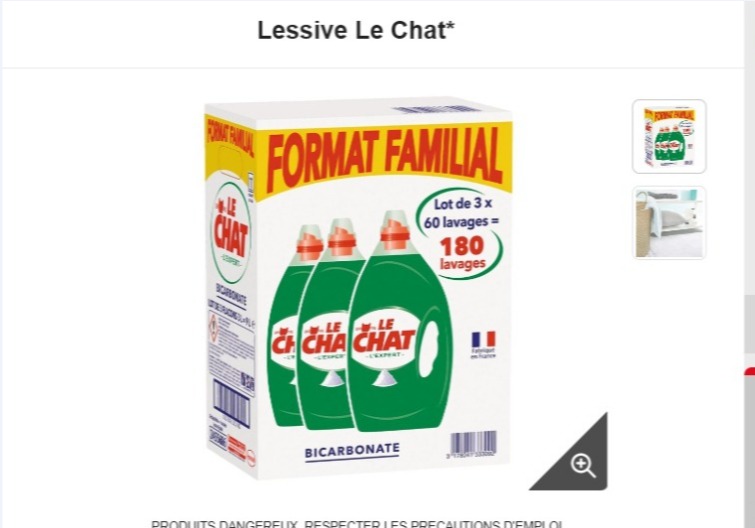Viewport: 755px width, 528px height.
Task: Select the detergent box thumbnail
Action: pyautogui.click(x=669, y=136)
